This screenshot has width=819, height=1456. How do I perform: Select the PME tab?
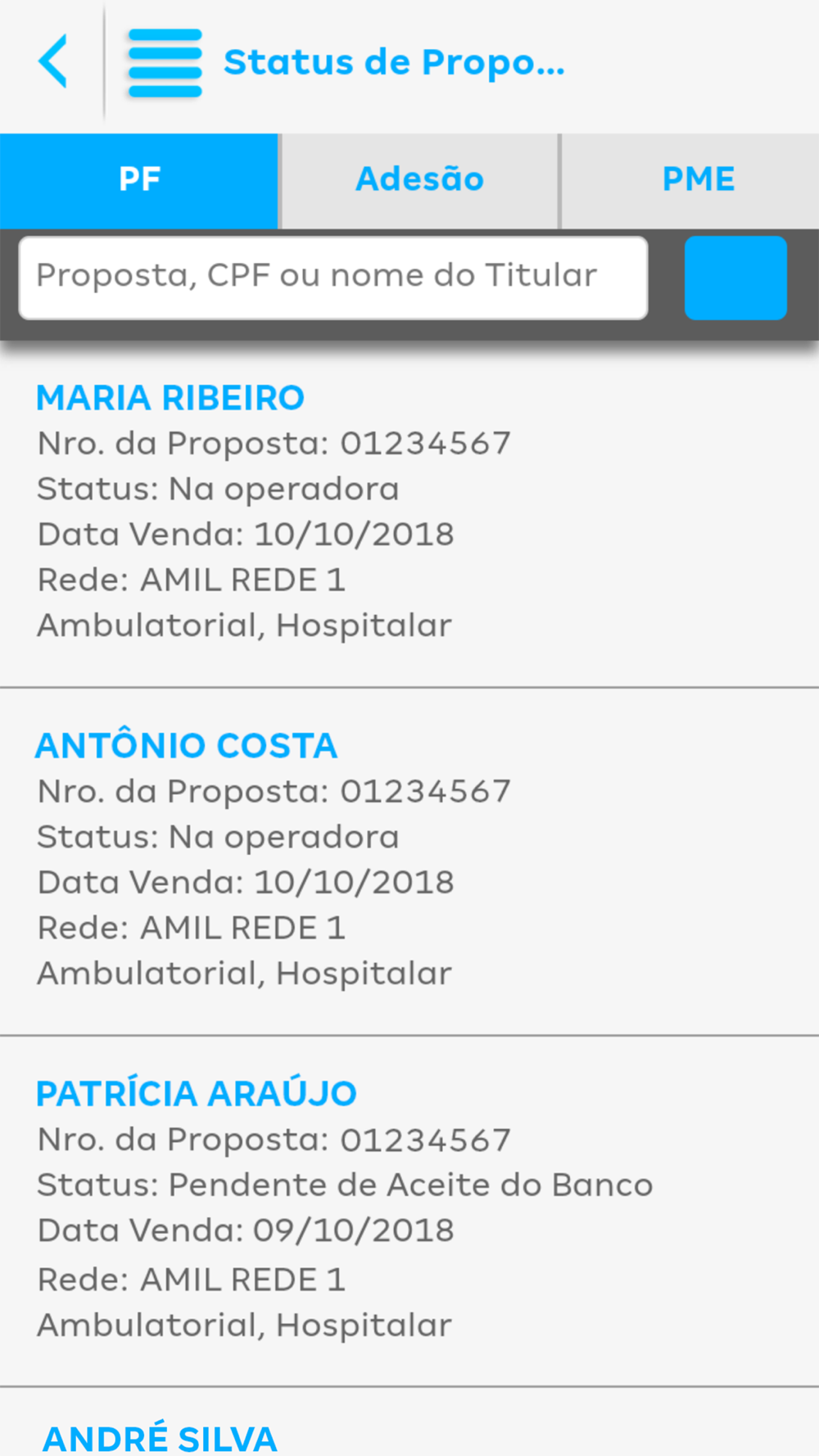point(698,180)
